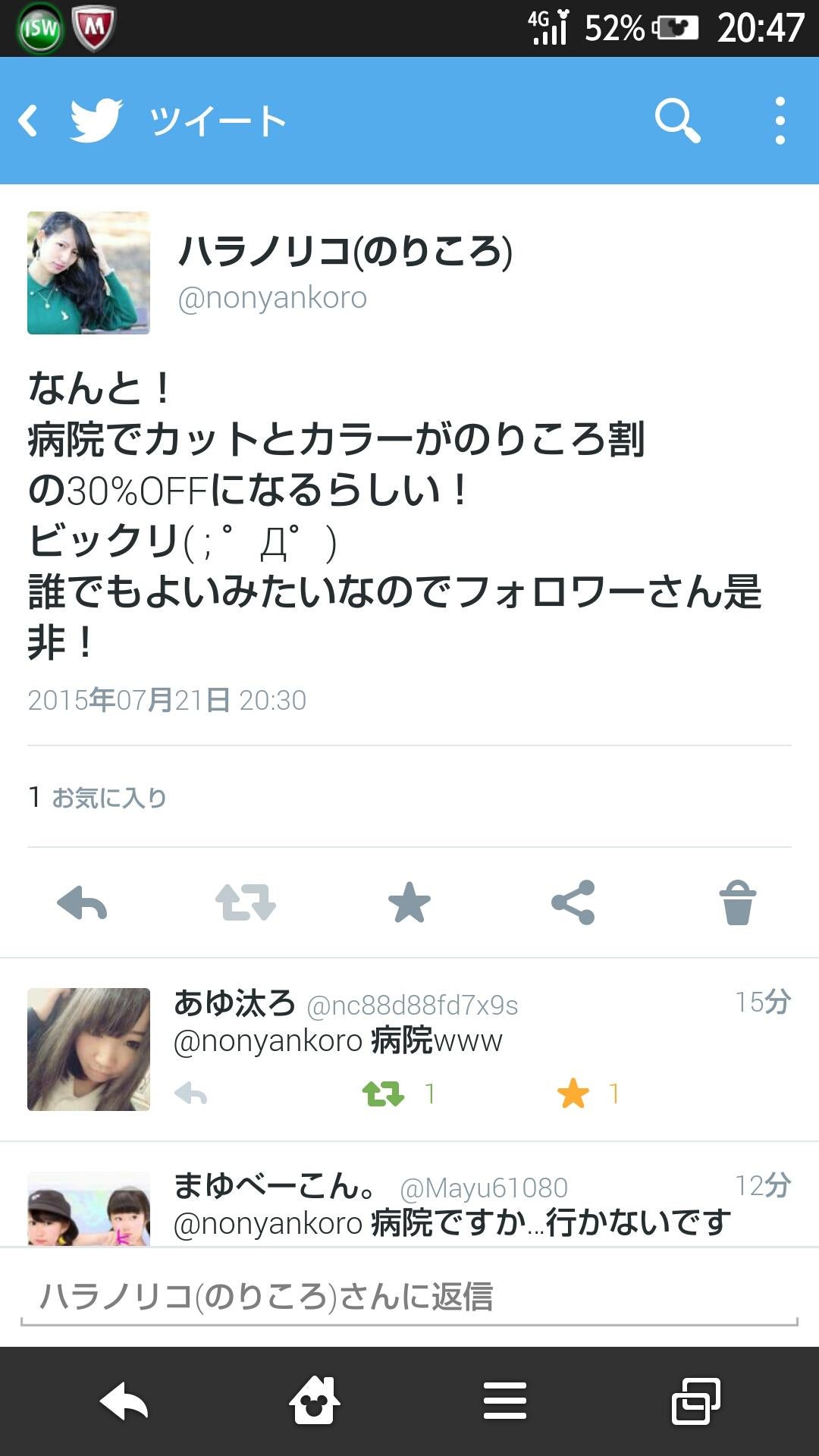Share the main tweet
This screenshot has width=819, height=1456.
(573, 903)
